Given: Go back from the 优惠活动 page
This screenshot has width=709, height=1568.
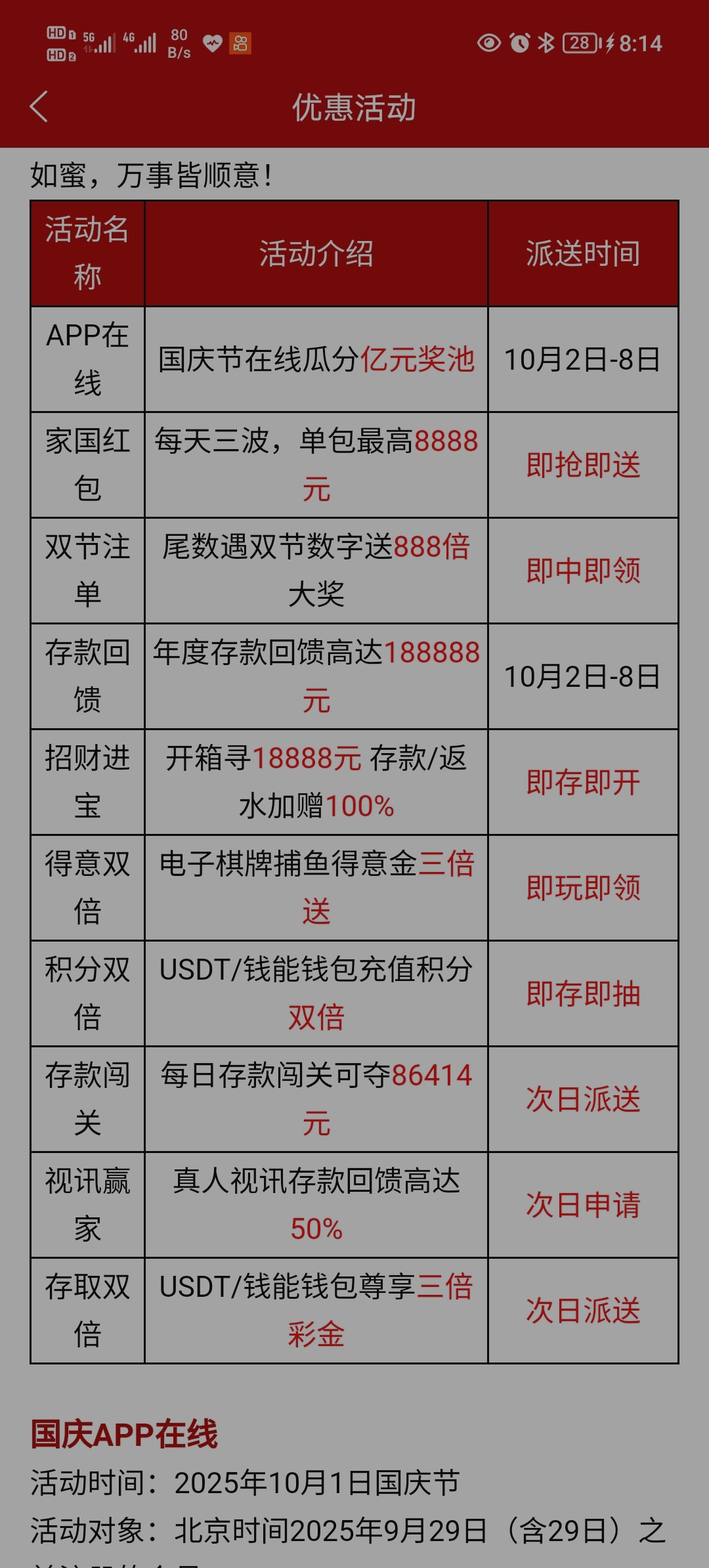Looking at the screenshot, I should (x=39, y=107).
